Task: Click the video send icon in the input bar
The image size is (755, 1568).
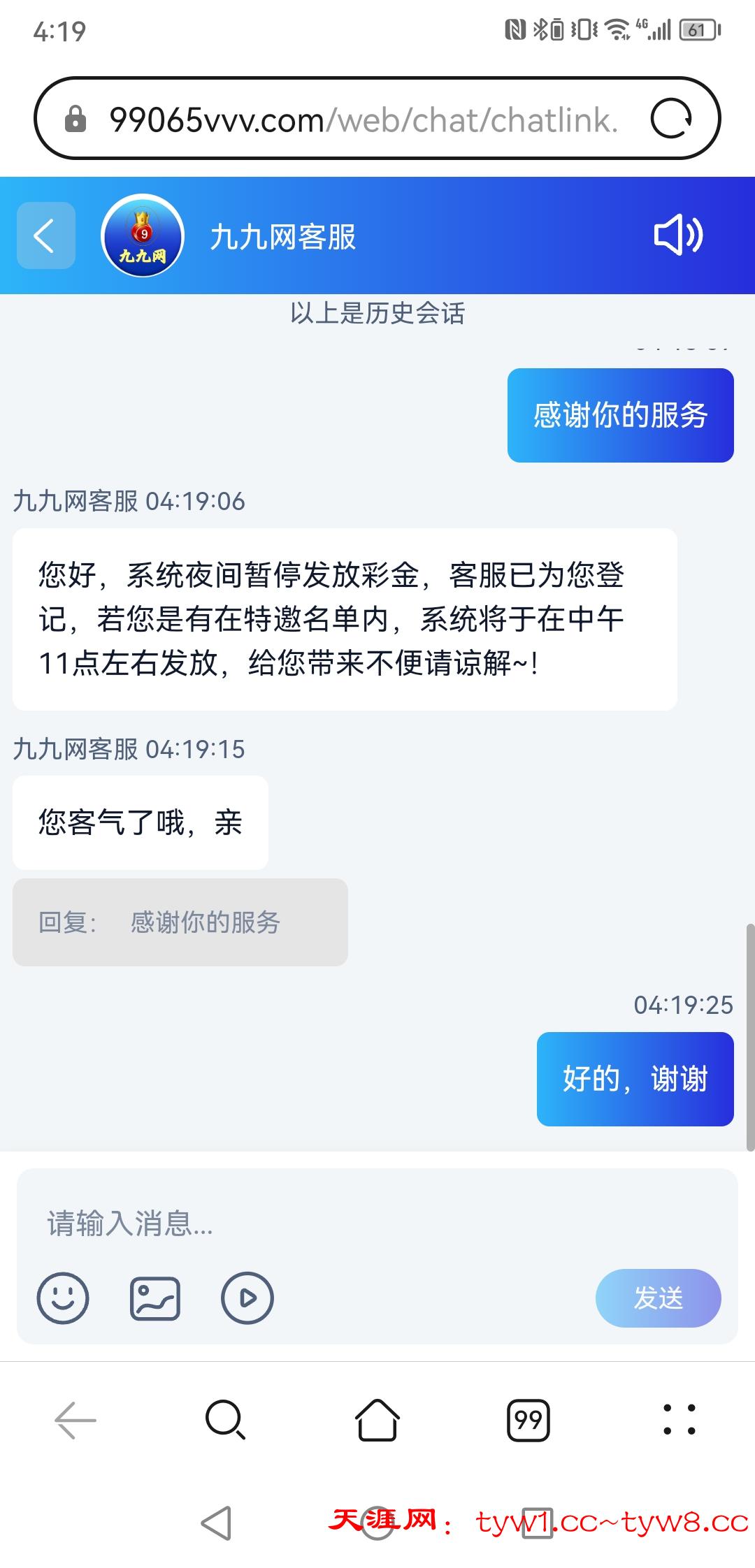Action: click(x=245, y=1298)
